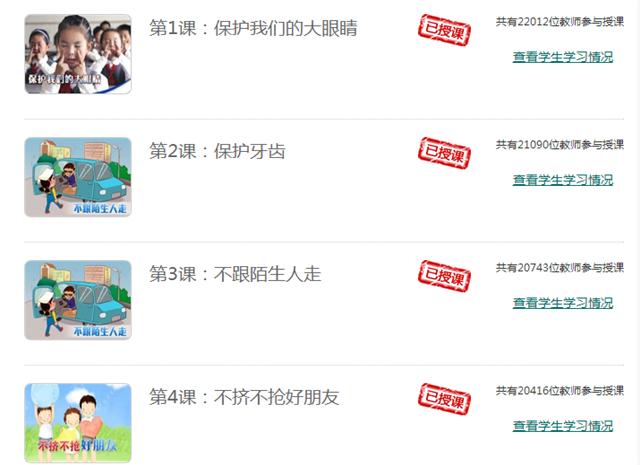Viewport: 640px width, 465px height.
Task: View 查看学生学习情况 for lesson 2
Action: [x=563, y=180]
